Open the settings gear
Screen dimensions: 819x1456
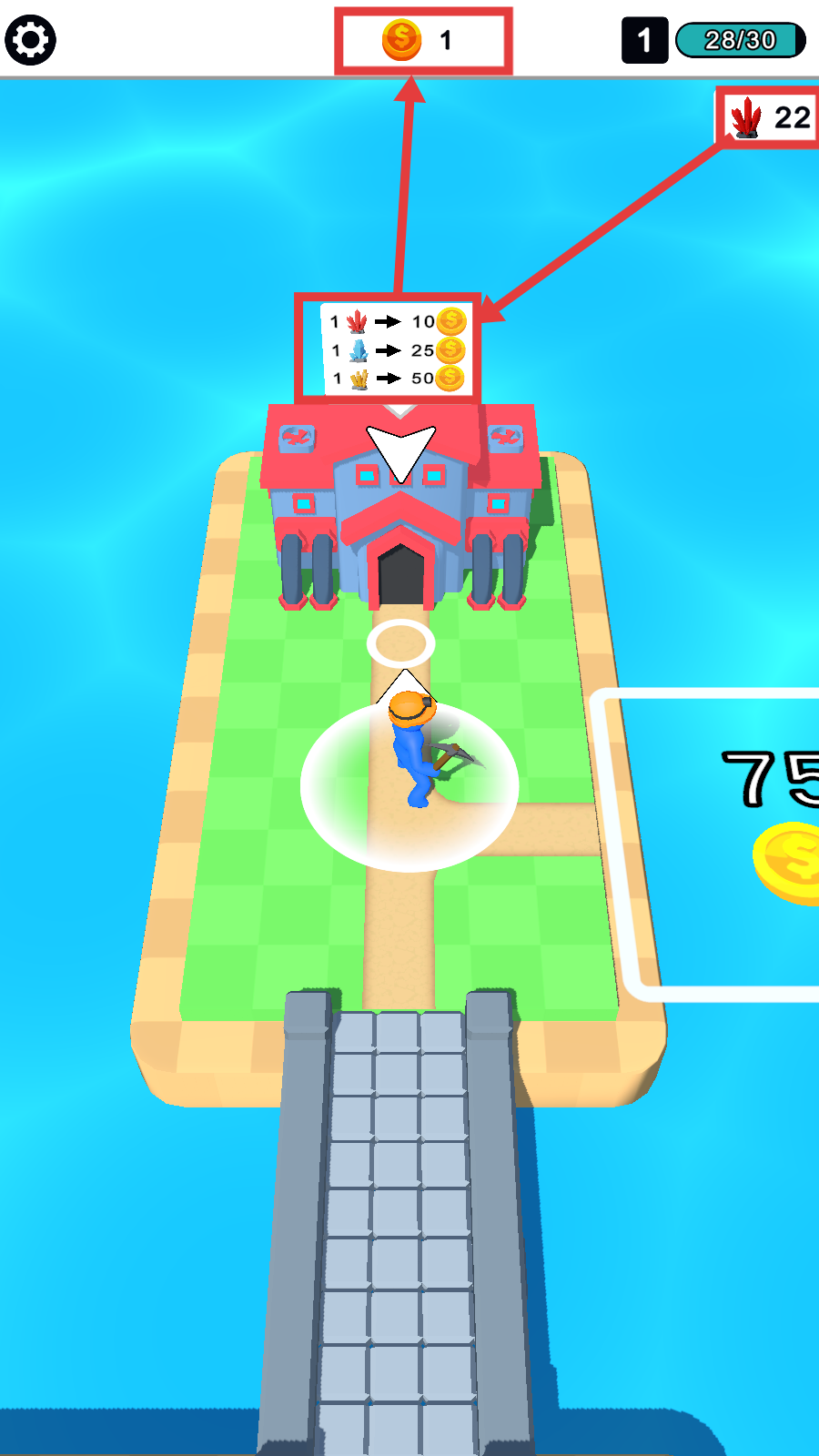click(x=31, y=40)
